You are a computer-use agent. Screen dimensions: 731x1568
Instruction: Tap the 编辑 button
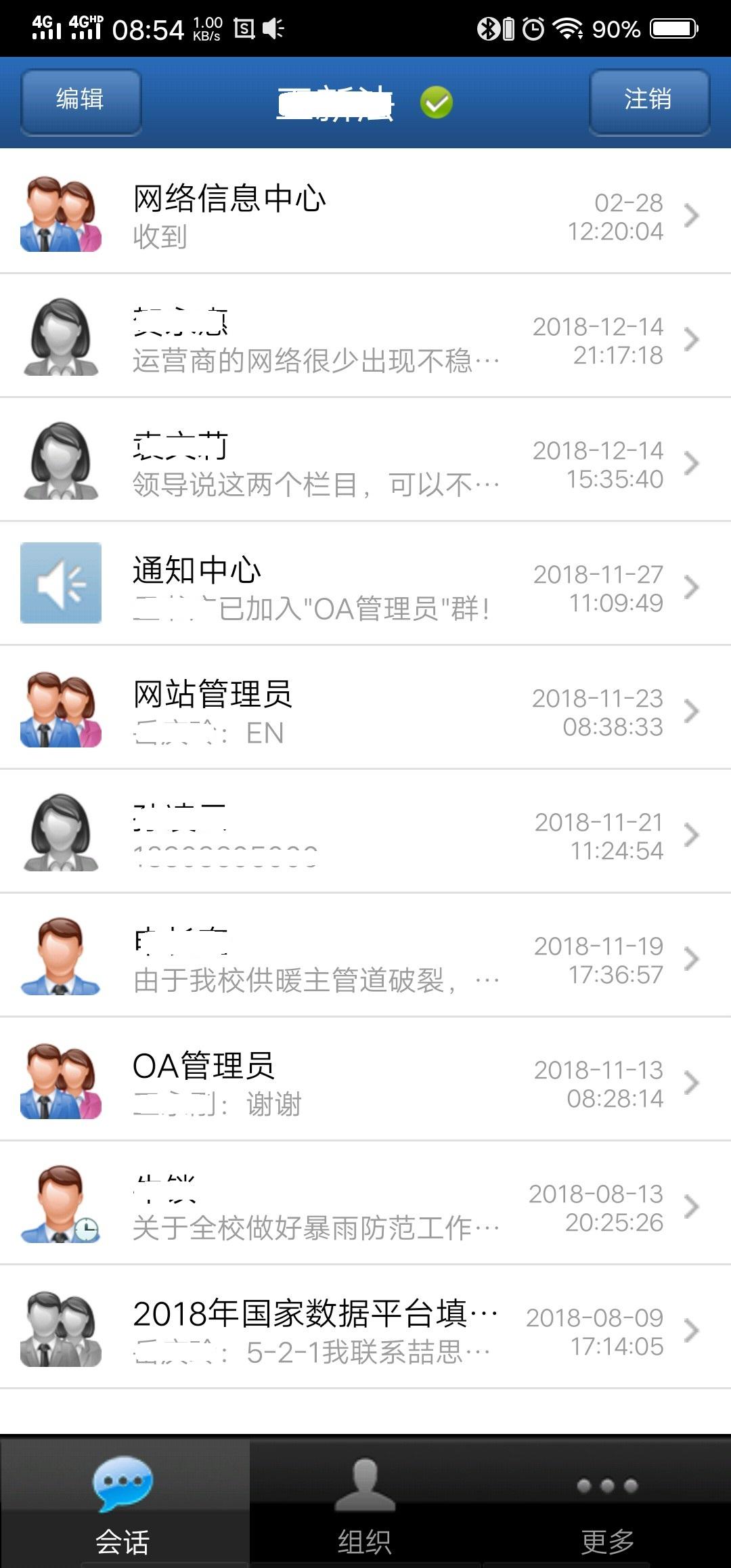click(81, 102)
